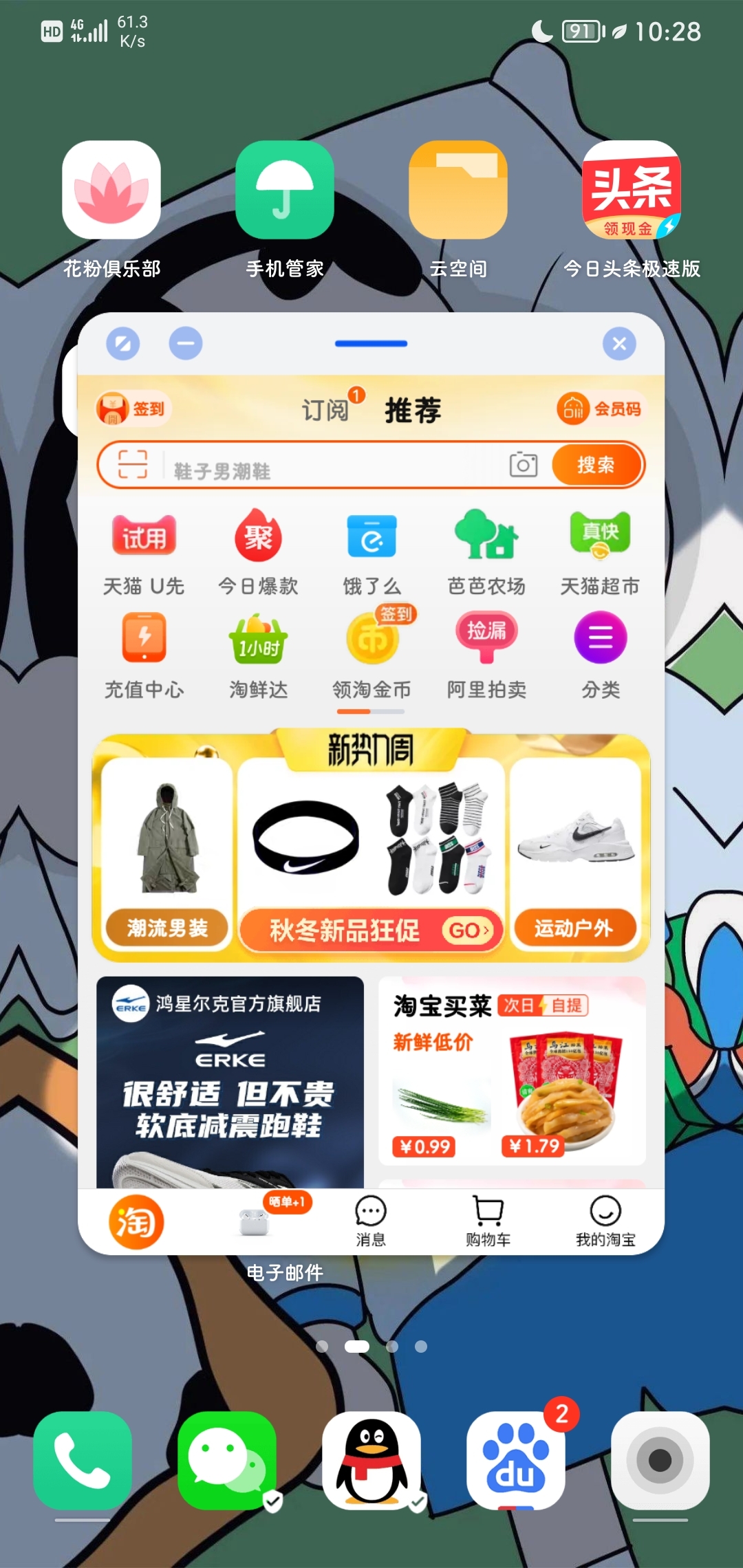Close the floating Taobao window
Image resolution: width=743 pixels, height=1568 pixels.
(619, 343)
